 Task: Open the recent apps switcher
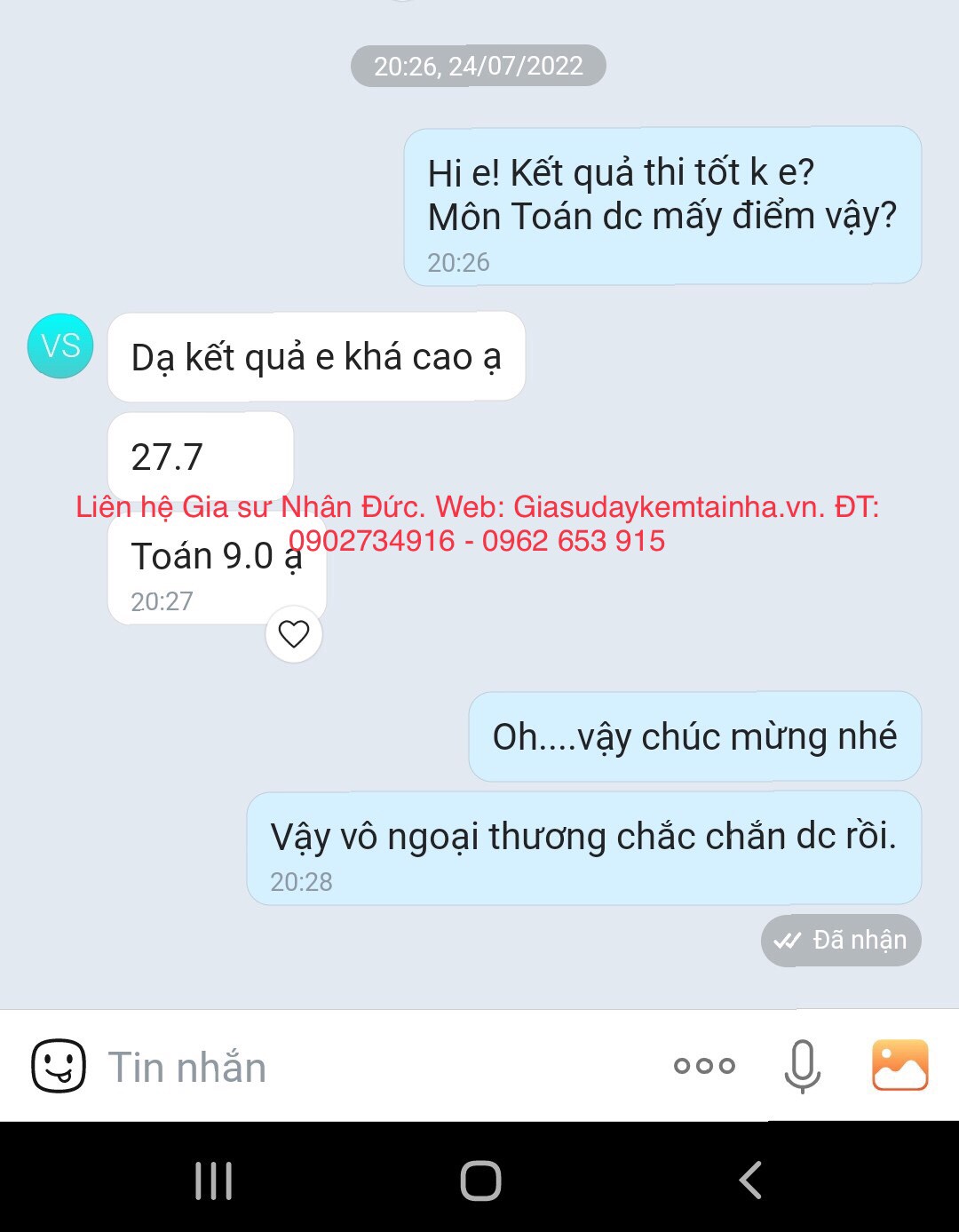(213, 1181)
